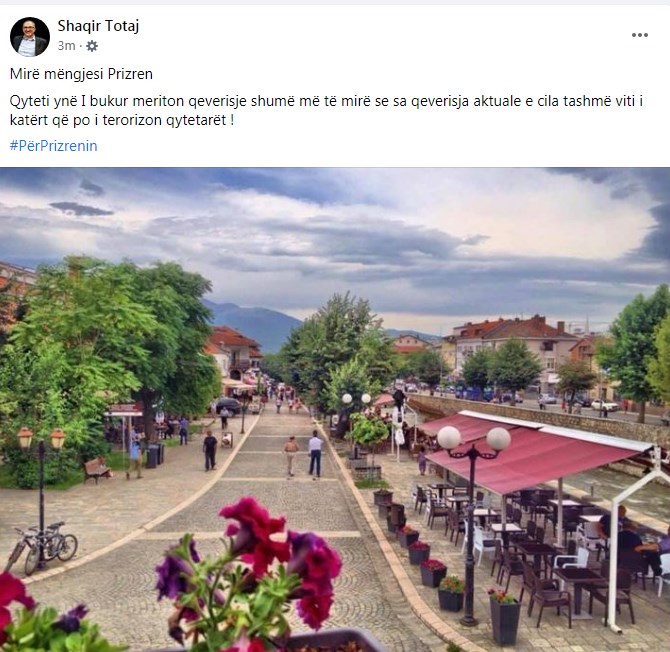The width and height of the screenshot is (670, 652).
Task: Open the #PërPrizrenin hashtag
Action: point(53,146)
